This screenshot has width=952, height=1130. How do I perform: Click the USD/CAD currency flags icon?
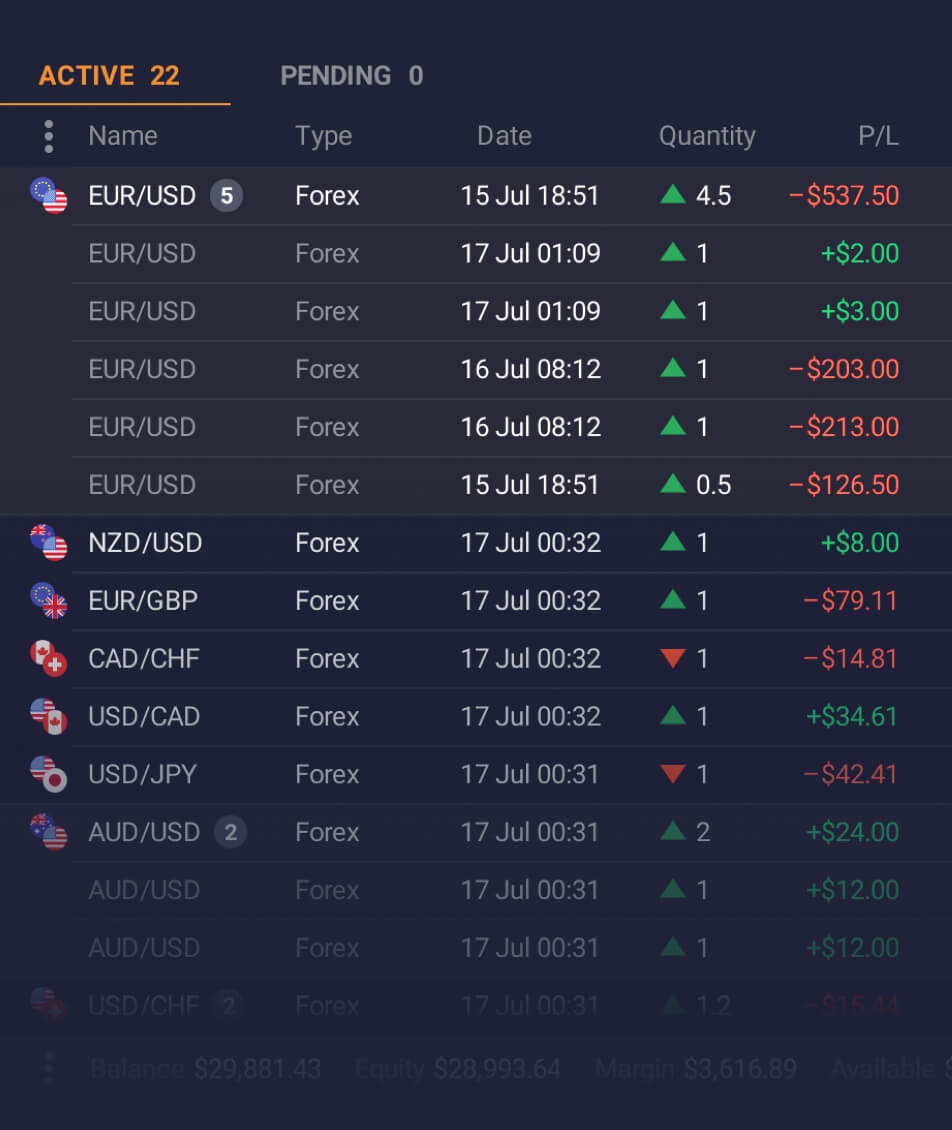pos(47,716)
